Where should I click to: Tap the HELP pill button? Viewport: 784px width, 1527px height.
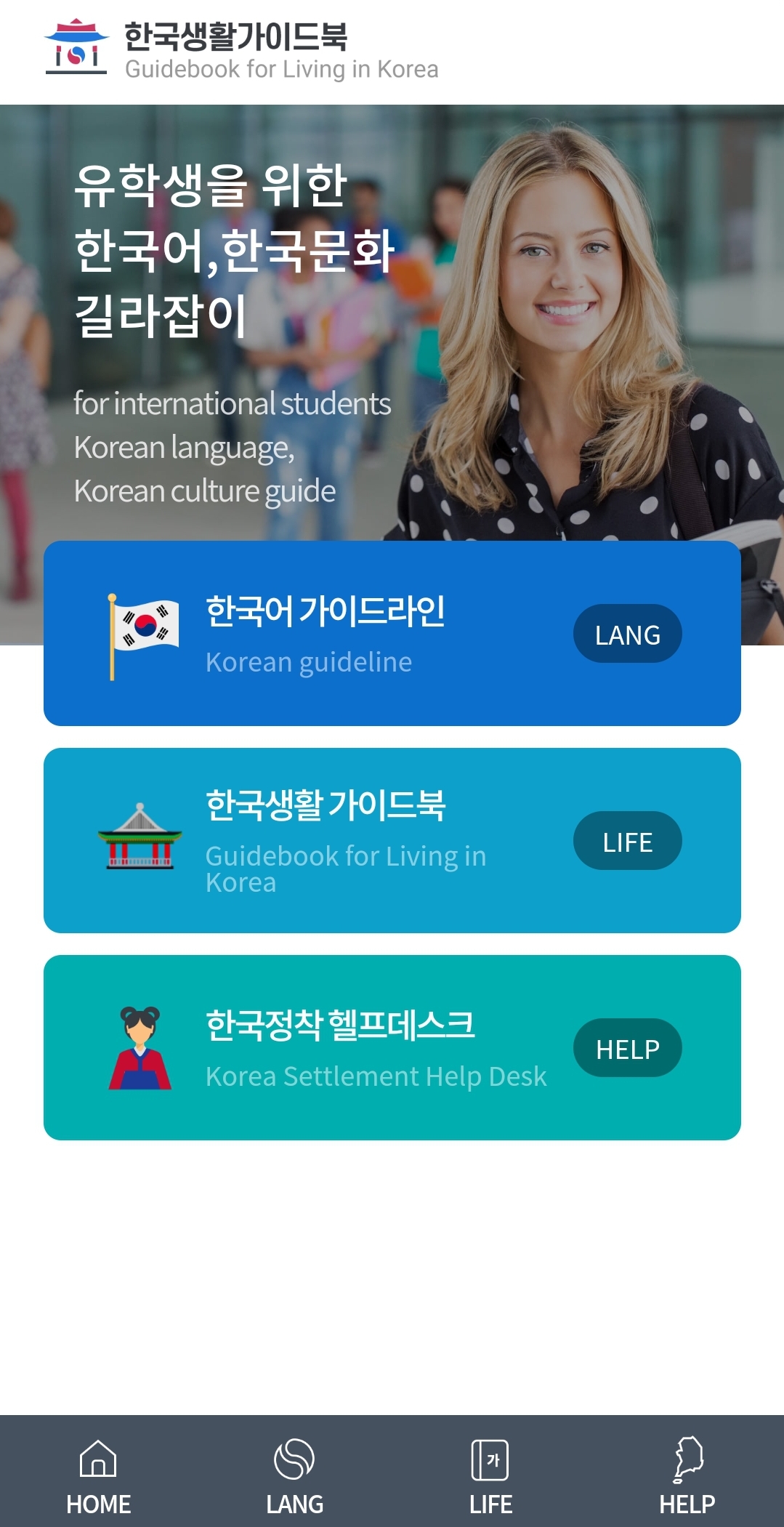[x=627, y=1048]
